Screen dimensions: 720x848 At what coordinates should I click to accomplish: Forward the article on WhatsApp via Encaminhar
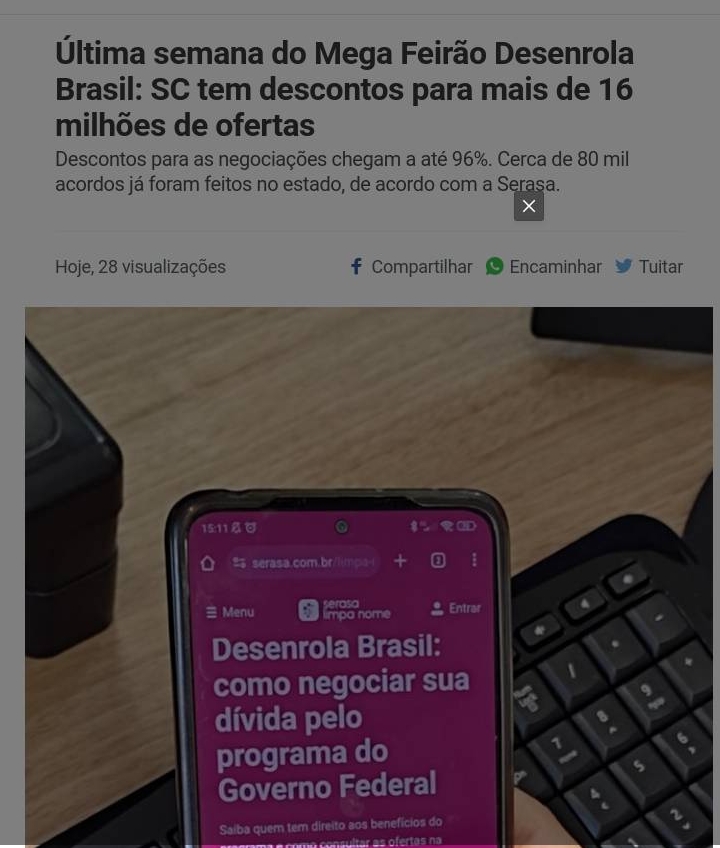pos(544,267)
